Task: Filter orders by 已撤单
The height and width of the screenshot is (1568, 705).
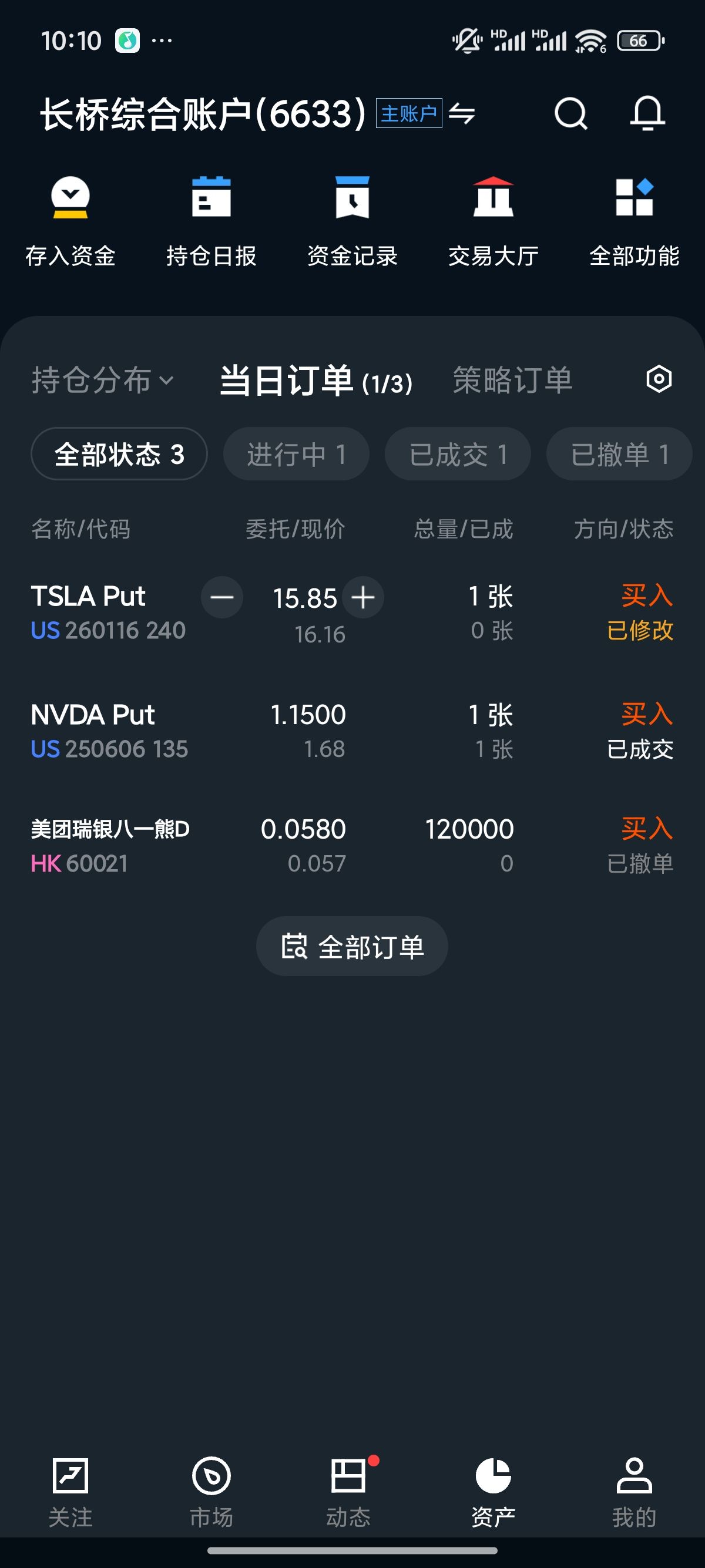Action: pos(619,454)
